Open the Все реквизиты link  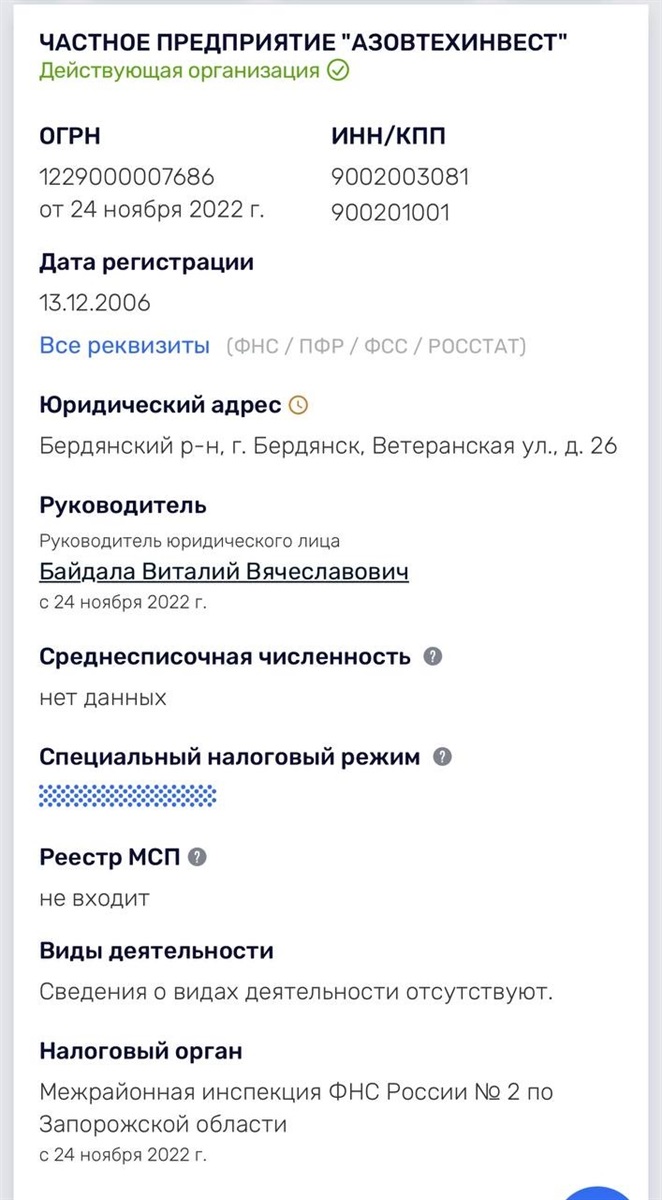pyautogui.click(x=125, y=346)
